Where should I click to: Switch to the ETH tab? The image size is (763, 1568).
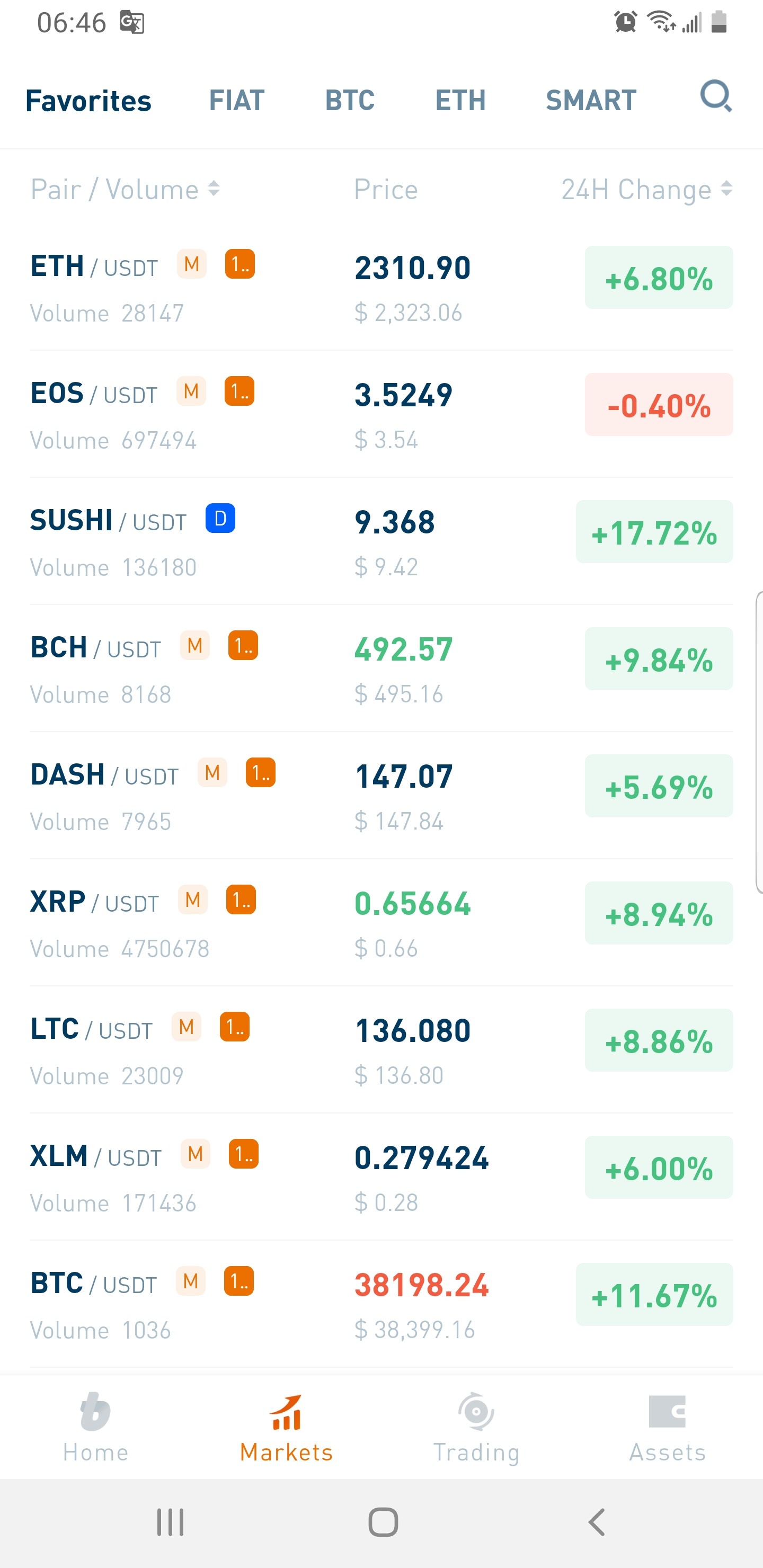461,101
